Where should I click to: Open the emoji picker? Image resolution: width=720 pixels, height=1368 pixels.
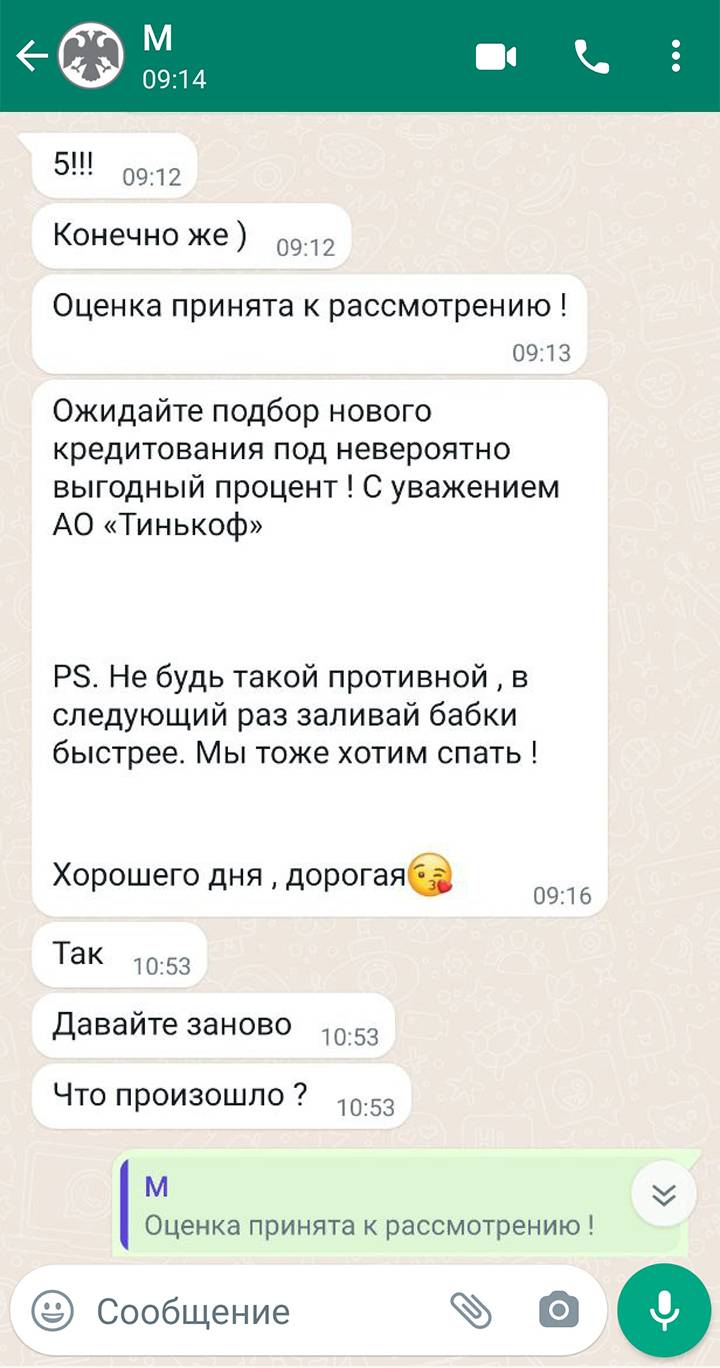coord(53,1310)
